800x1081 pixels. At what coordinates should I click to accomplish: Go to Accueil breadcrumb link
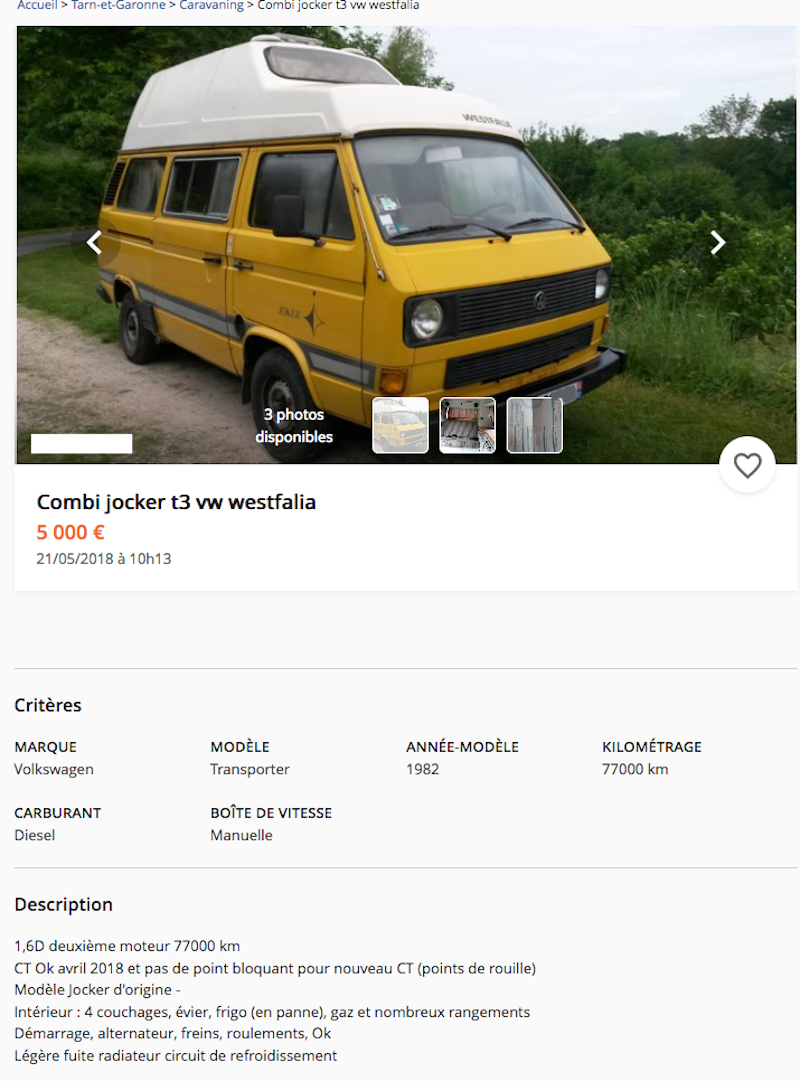(x=37, y=5)
